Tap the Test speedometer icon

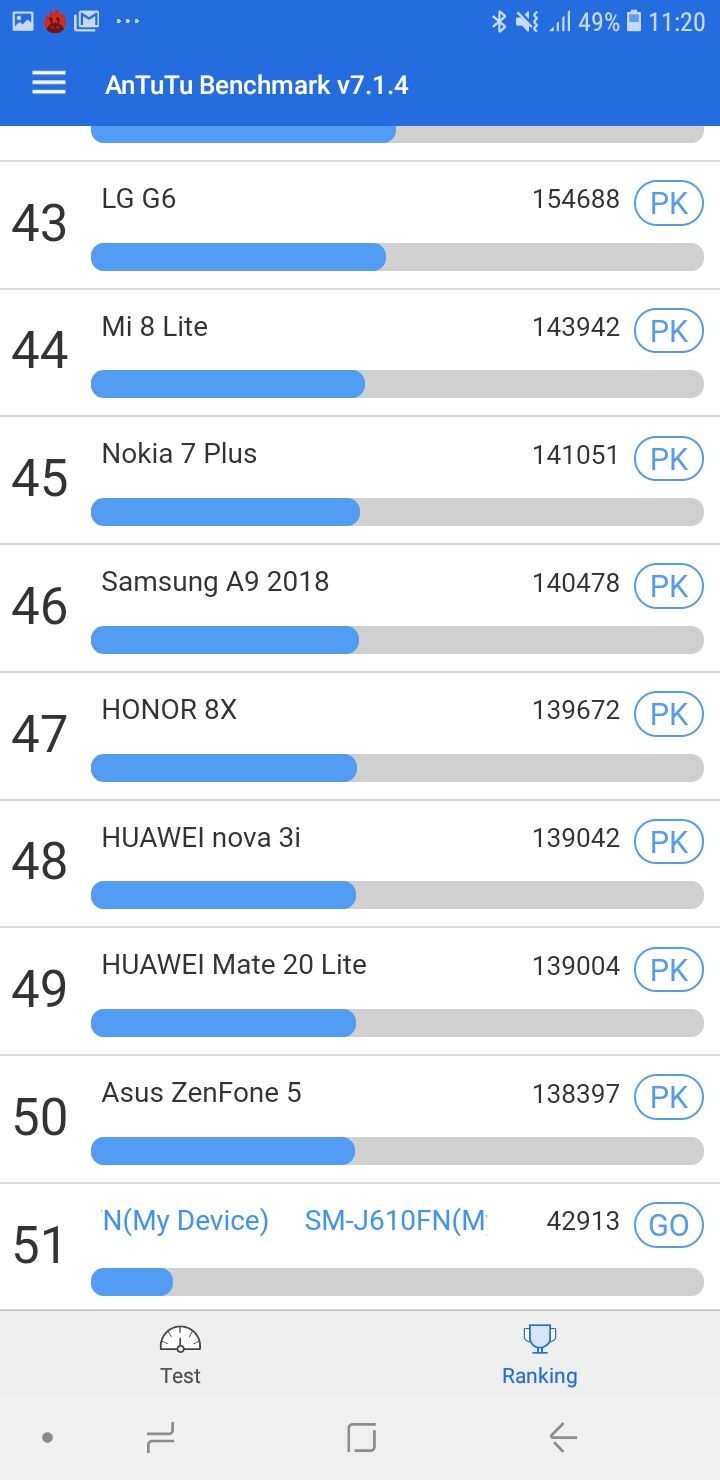179,1338
